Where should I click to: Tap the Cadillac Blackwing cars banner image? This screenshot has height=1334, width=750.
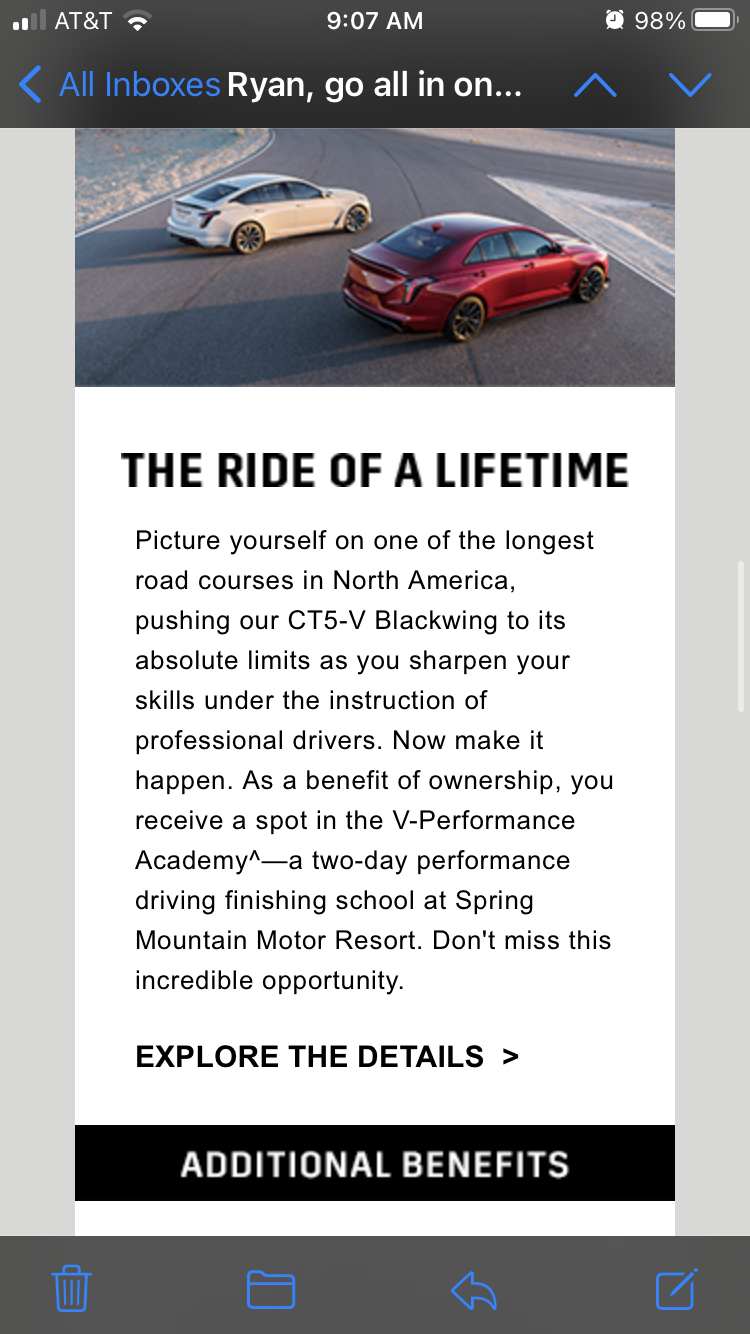pyautogui.click(x=375, y=256)
